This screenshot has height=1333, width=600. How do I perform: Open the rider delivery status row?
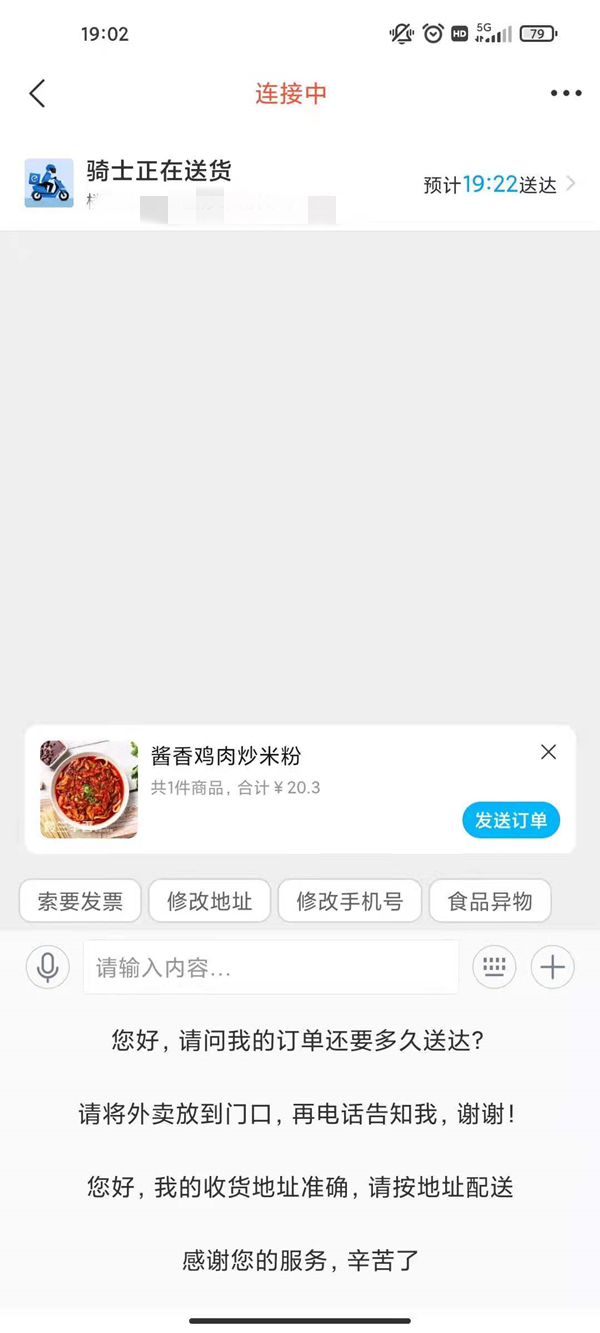click(x=300, y=184)
